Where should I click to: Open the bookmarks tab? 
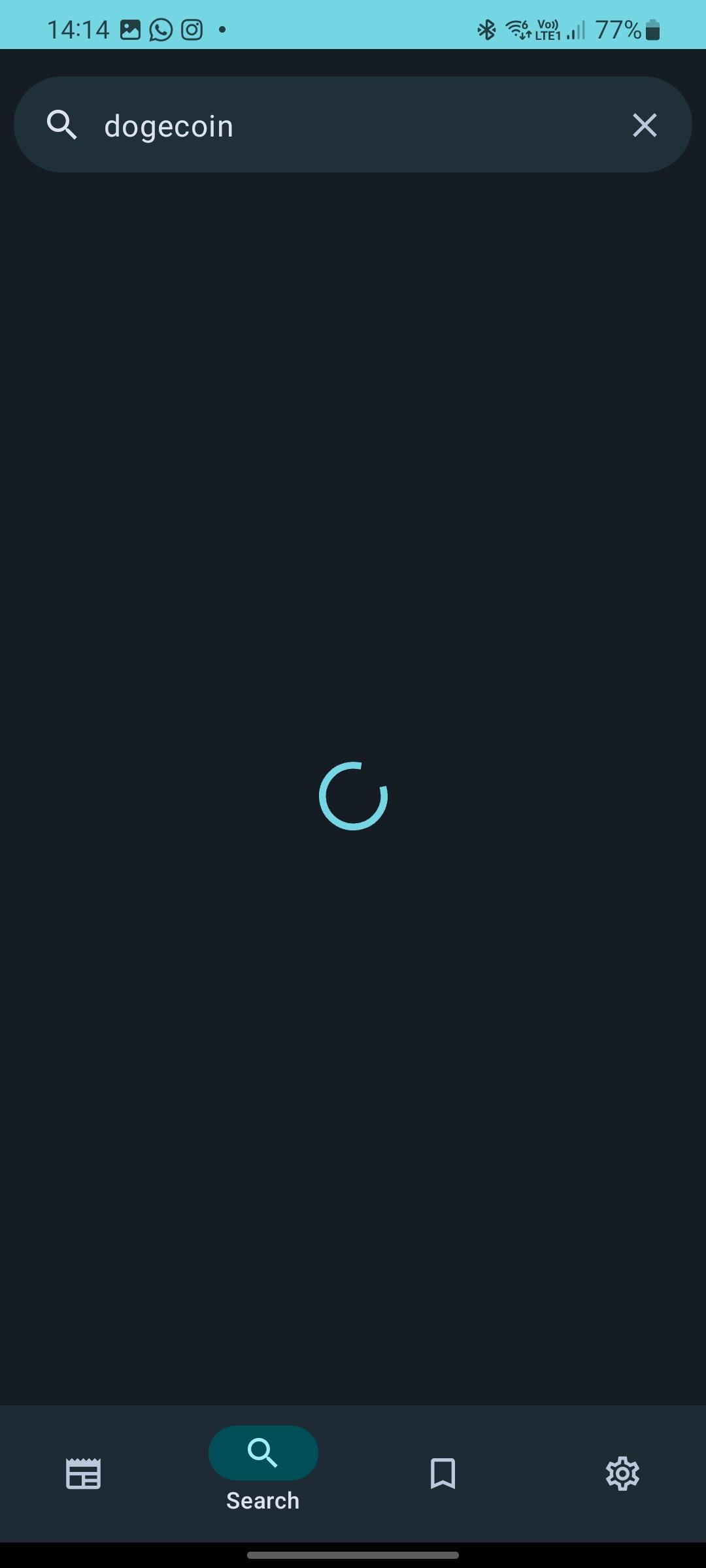(443, 1473)
